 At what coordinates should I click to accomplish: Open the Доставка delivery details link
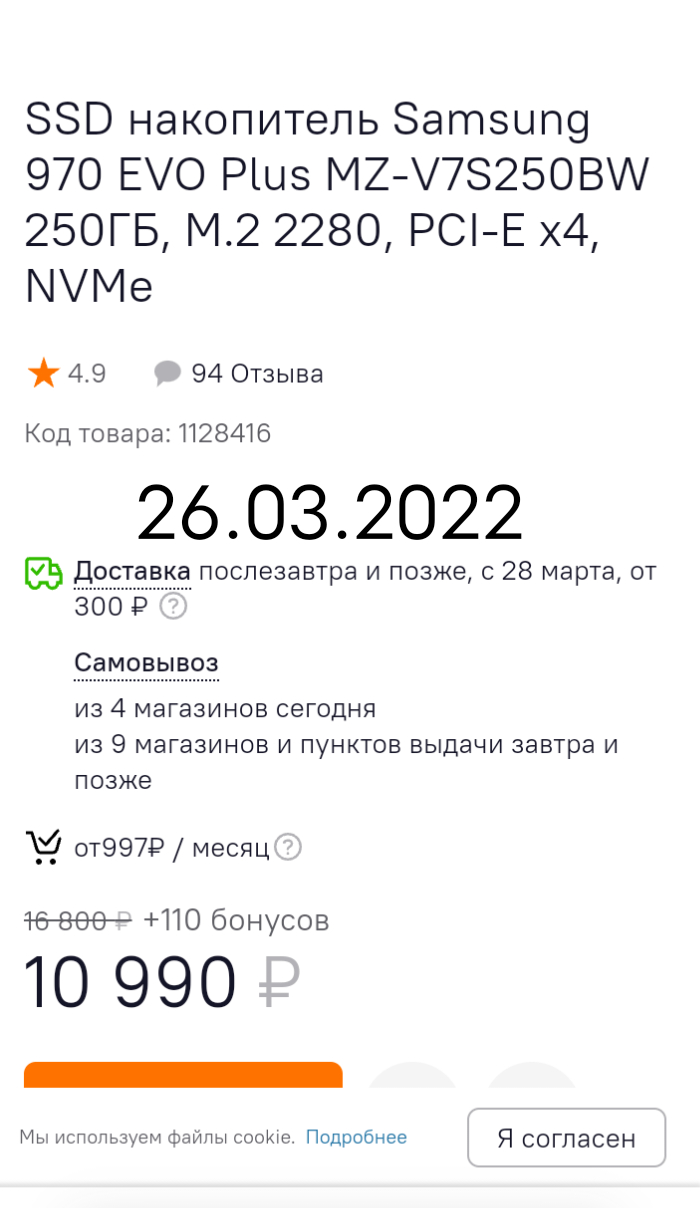pos(132,572)
